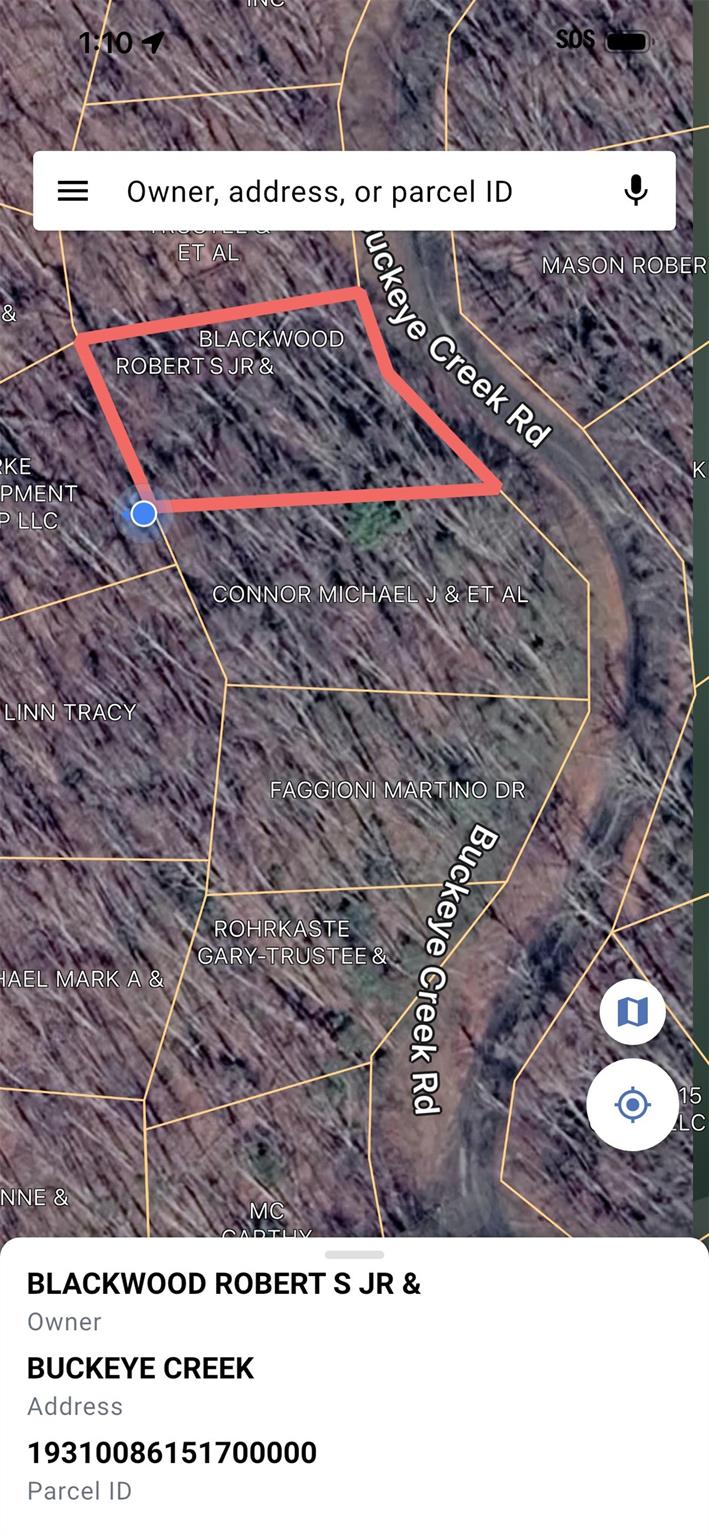The height and width of the screenshot is (1536, 709).
Task: Expand the Blackwood Robert S Jr parcel details sheet
Action: (x=354, y=1254)
